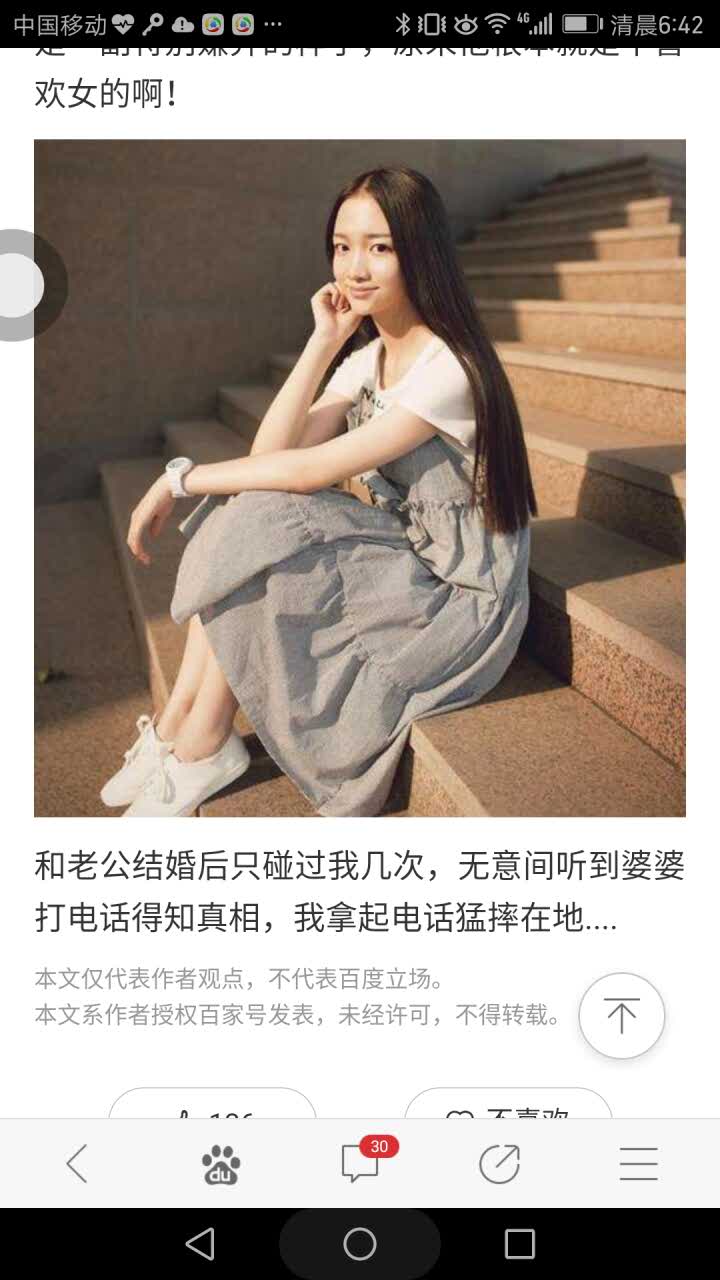Go to the system home screen
The height and width of the screenshot is (1280, 720).
360,1244
